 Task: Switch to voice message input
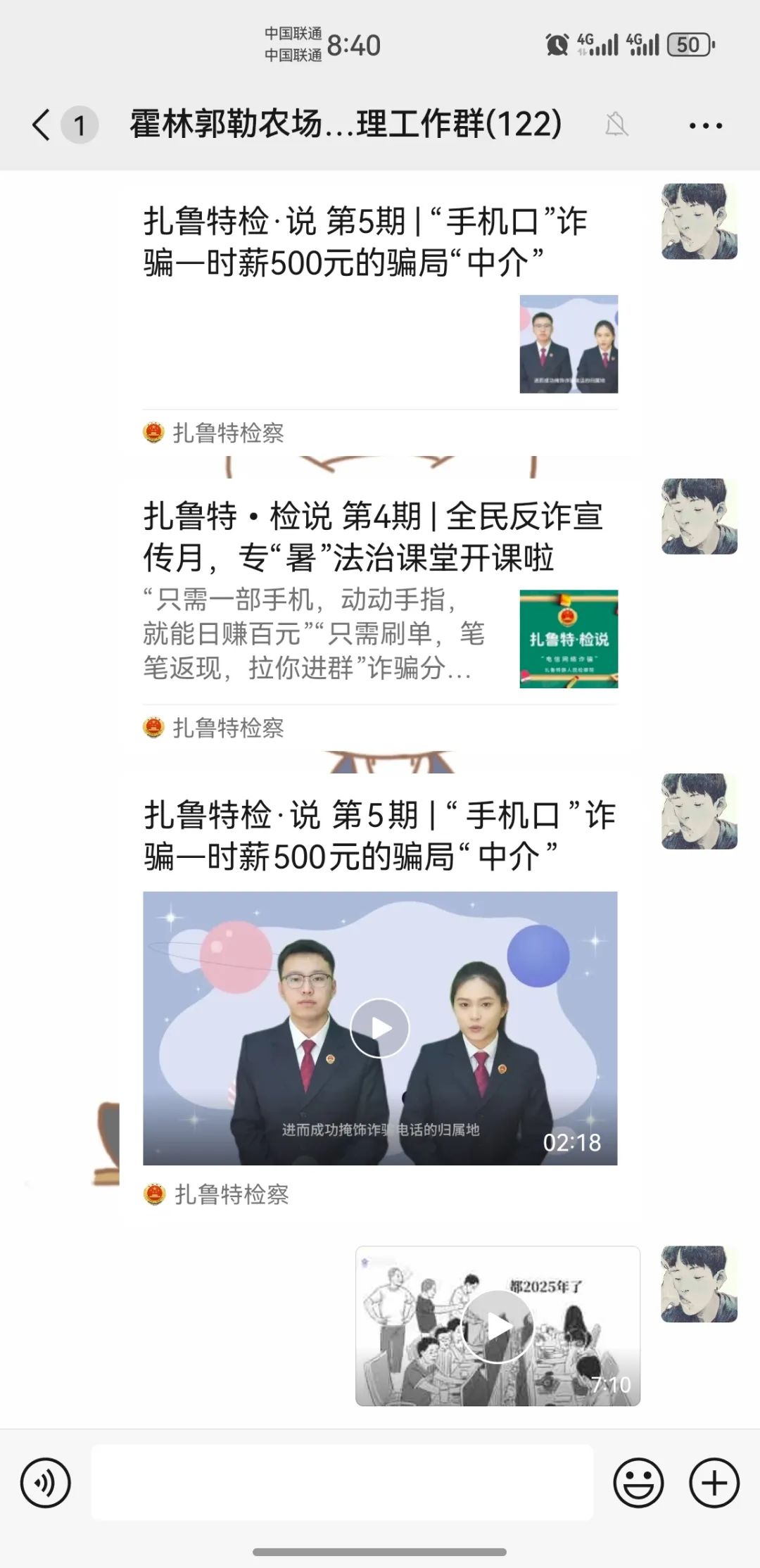pyautogui.click(x=46, y=1484)
